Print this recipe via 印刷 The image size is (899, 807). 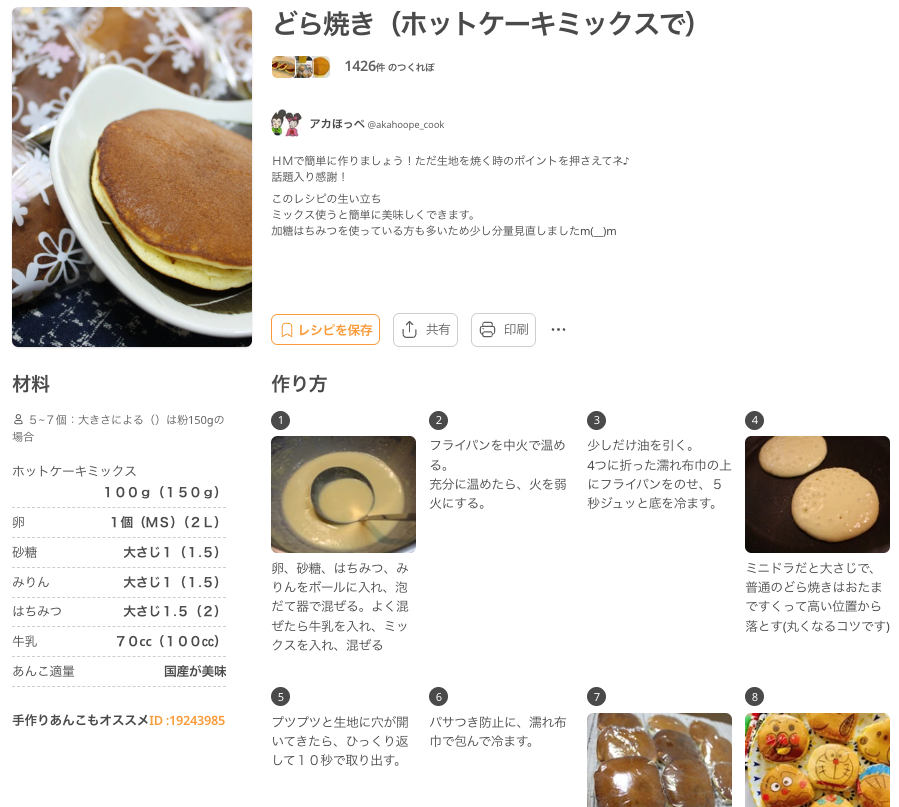(503, 330)
